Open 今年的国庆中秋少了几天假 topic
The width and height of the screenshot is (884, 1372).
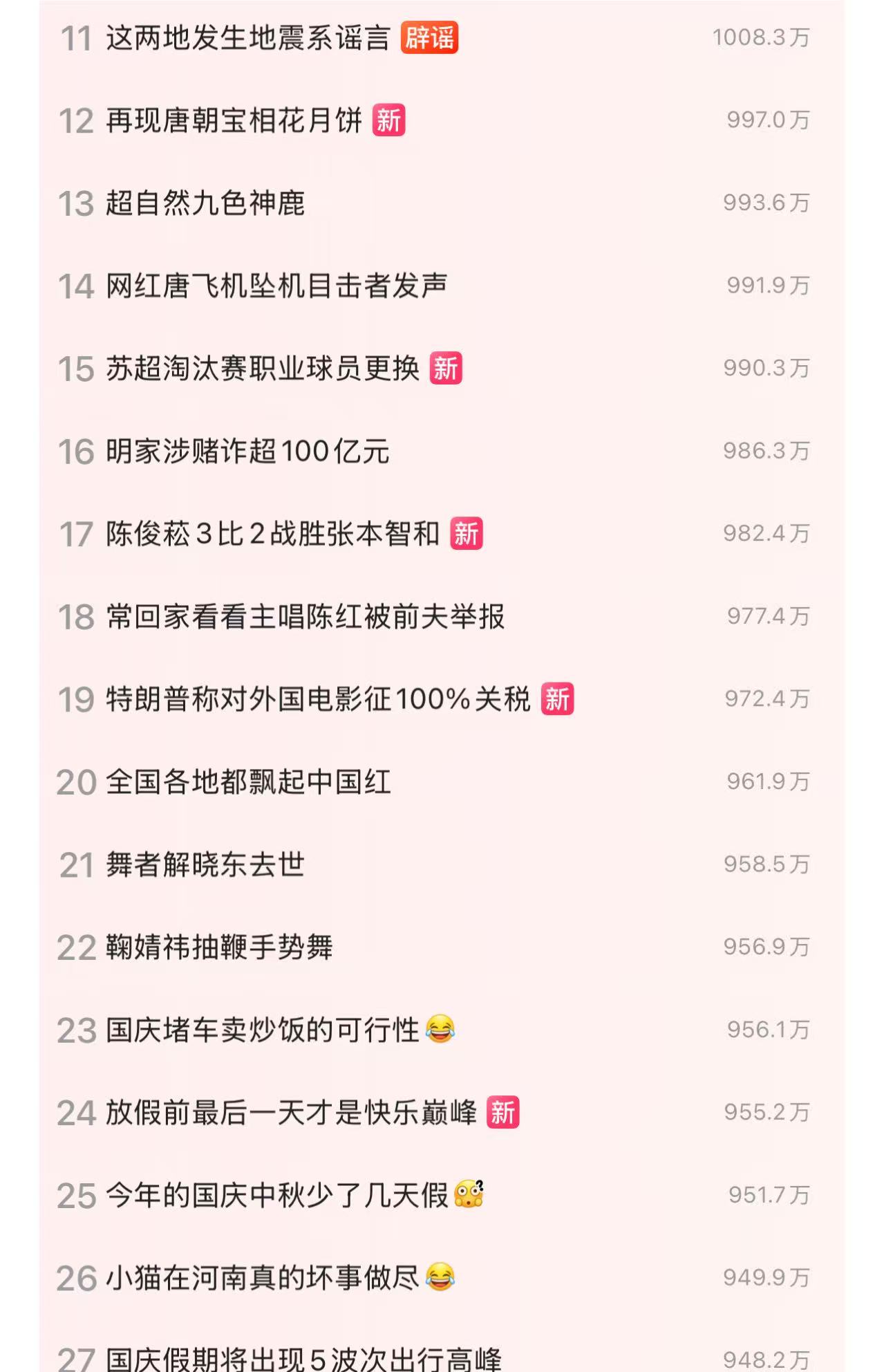[276, 1196]
